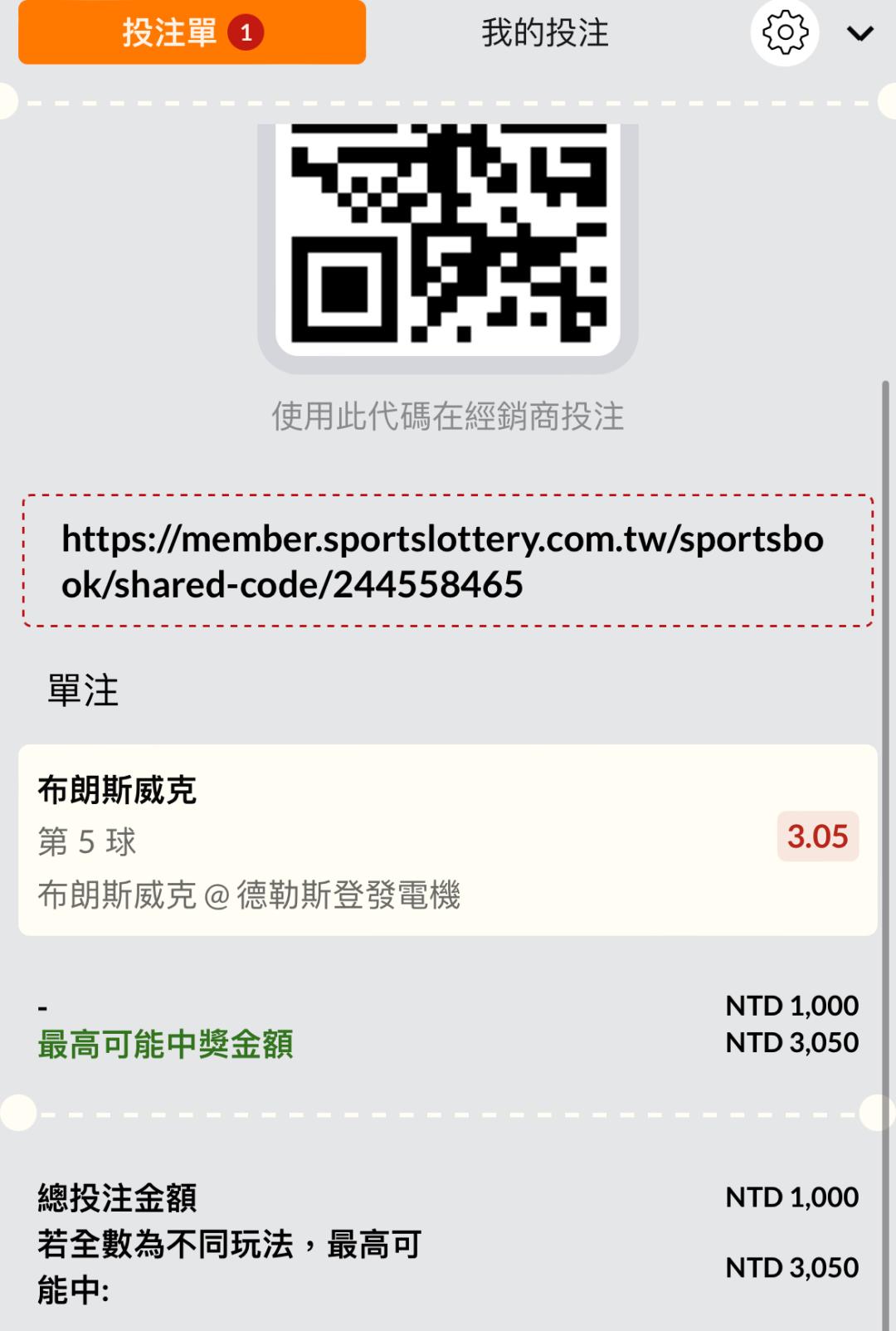The height and width of the screenshot is (1331, 896).
Task: Open the bet slip settings gear
Action: click(x=785, y=33)
